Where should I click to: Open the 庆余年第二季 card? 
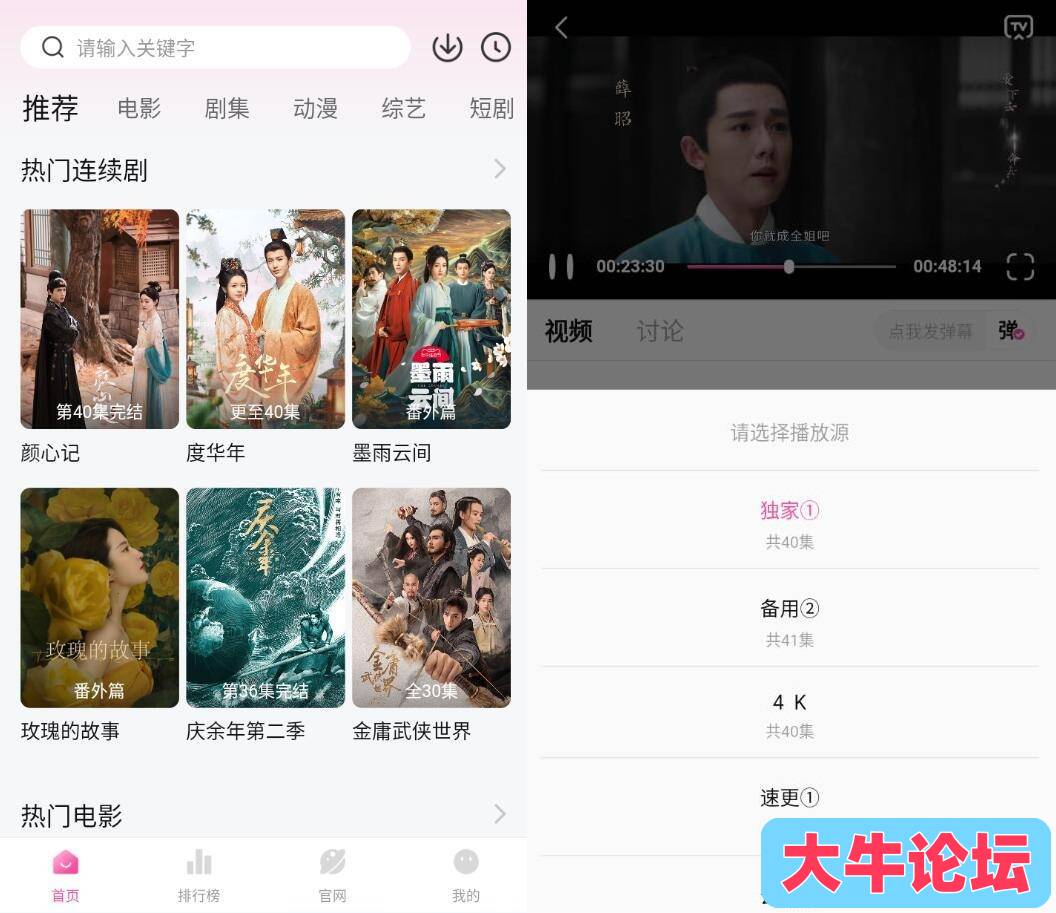265,598
